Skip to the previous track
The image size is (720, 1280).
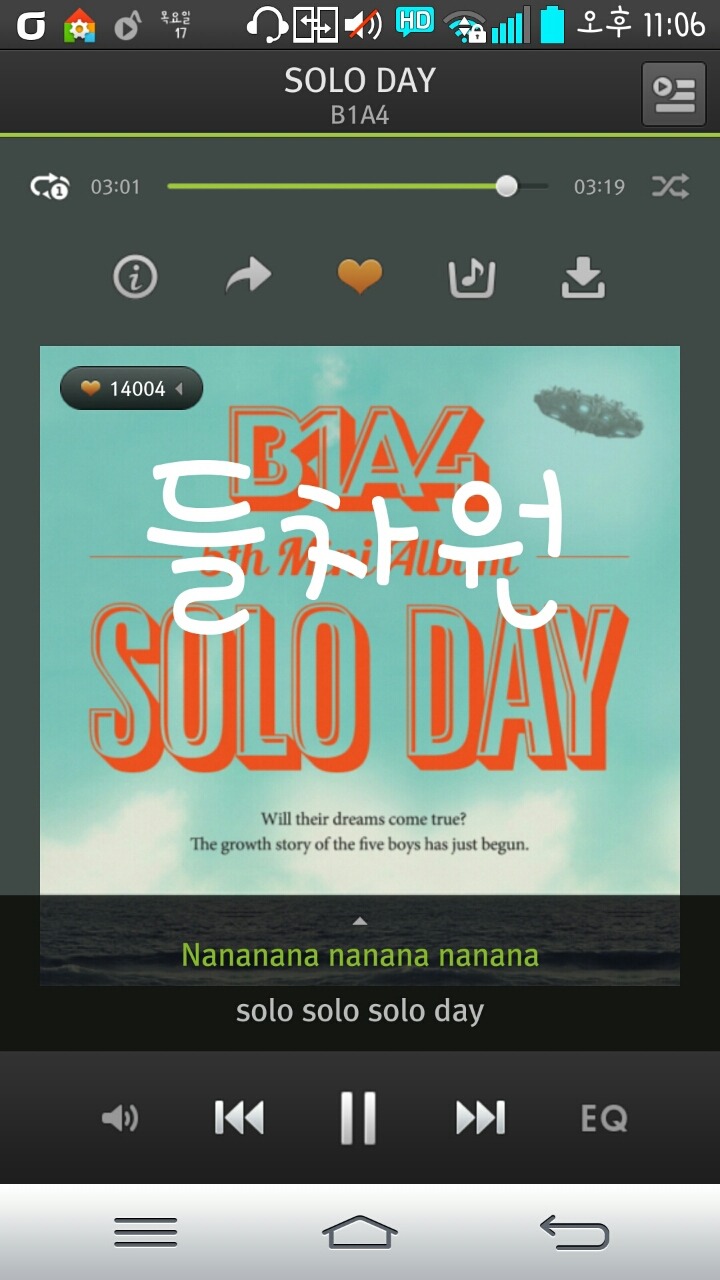coord(239,1117)
